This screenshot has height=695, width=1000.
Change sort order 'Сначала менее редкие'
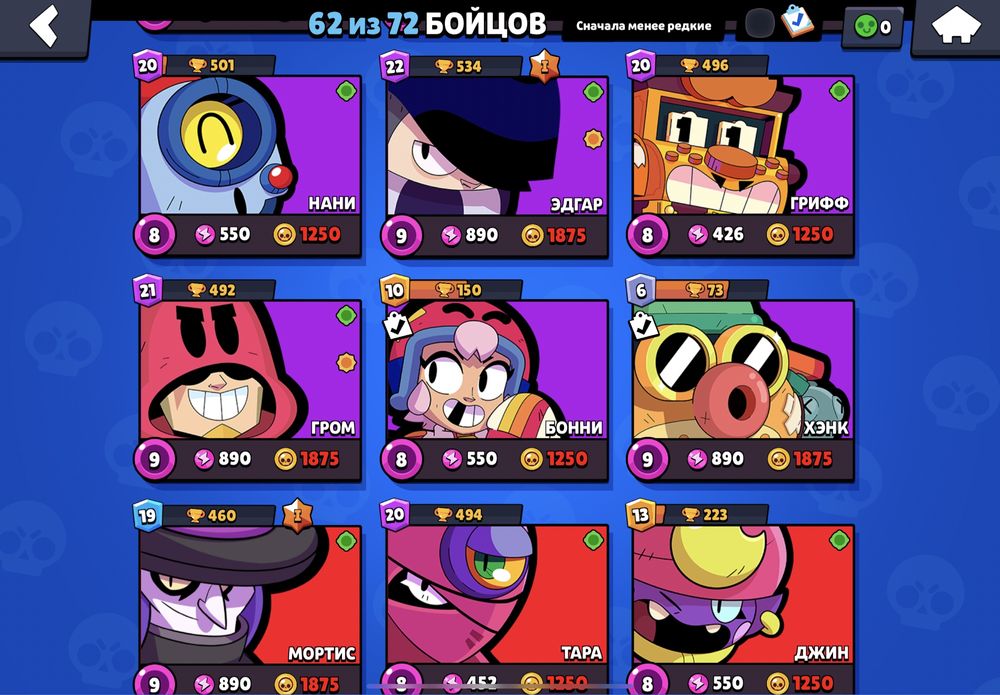[644, 26]
